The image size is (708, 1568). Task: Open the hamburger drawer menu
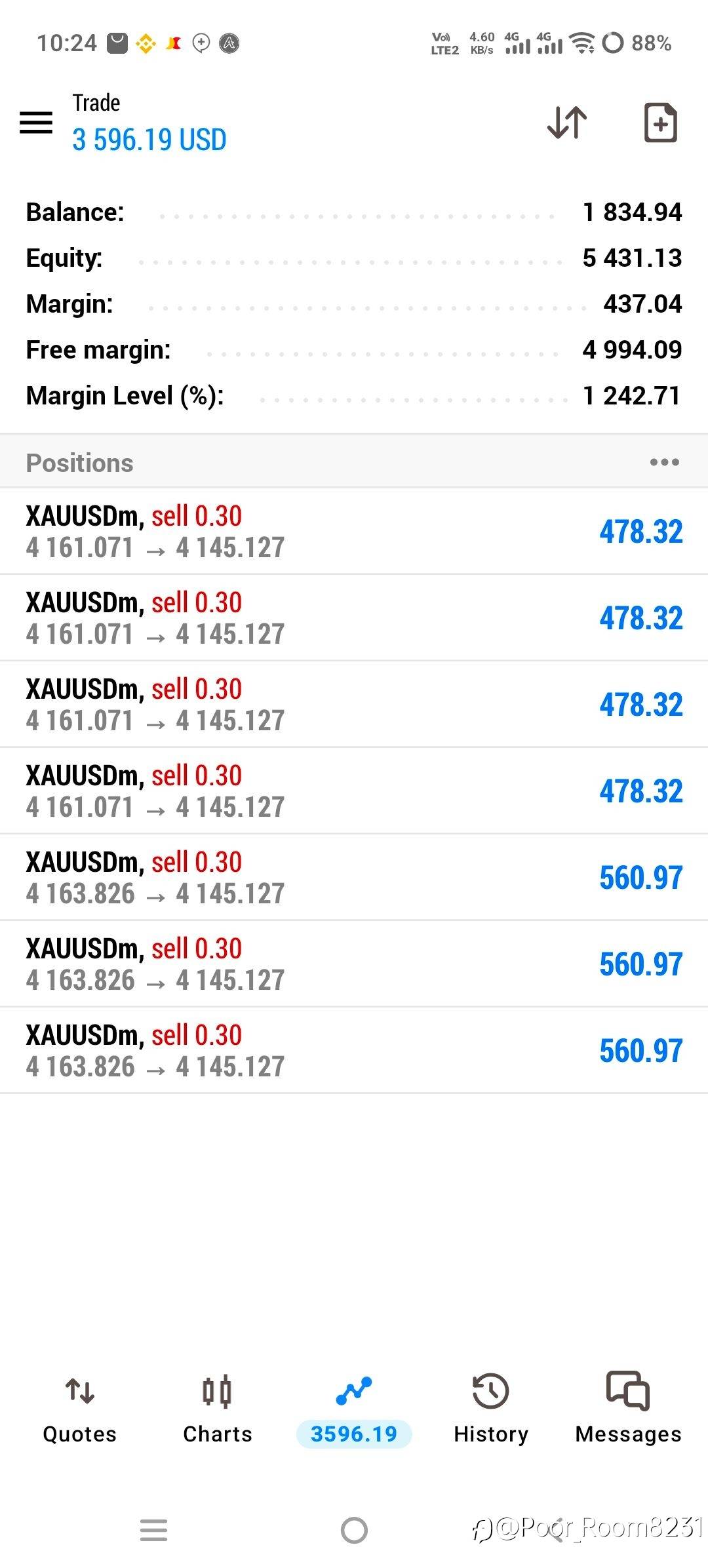tap(36, 123)
